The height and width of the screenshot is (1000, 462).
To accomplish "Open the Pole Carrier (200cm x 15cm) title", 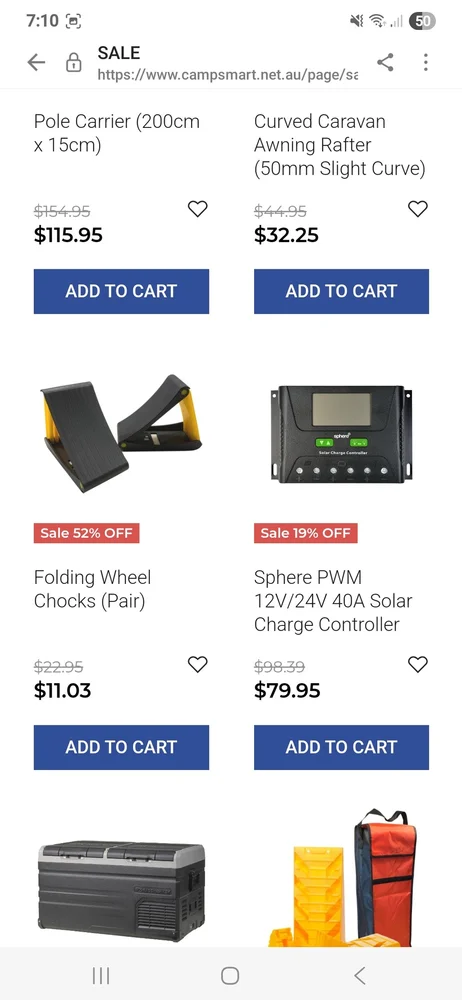I will click(117, 133).
